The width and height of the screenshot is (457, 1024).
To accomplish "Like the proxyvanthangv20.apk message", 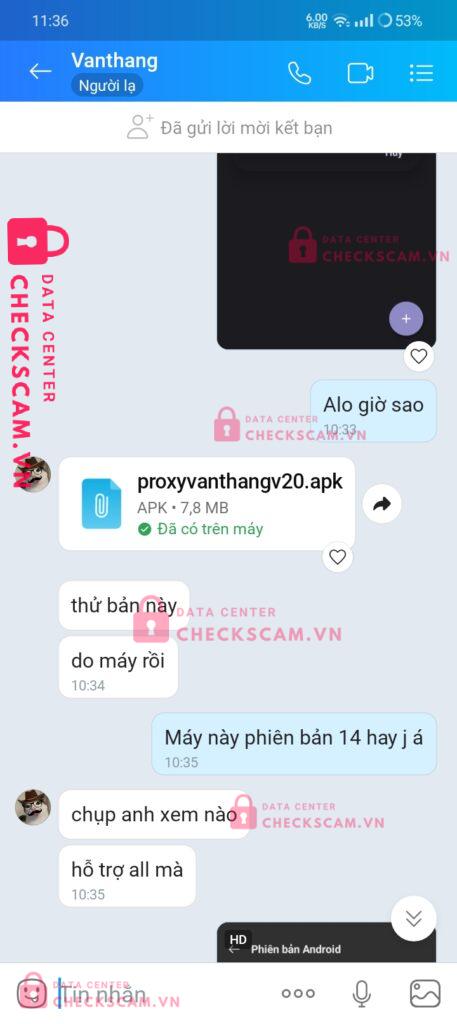I will coord(338,557).
